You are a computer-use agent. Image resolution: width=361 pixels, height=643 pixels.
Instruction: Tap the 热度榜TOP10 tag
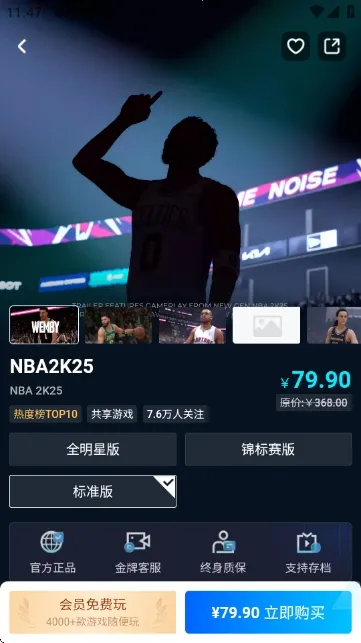(x=46, y=414)
